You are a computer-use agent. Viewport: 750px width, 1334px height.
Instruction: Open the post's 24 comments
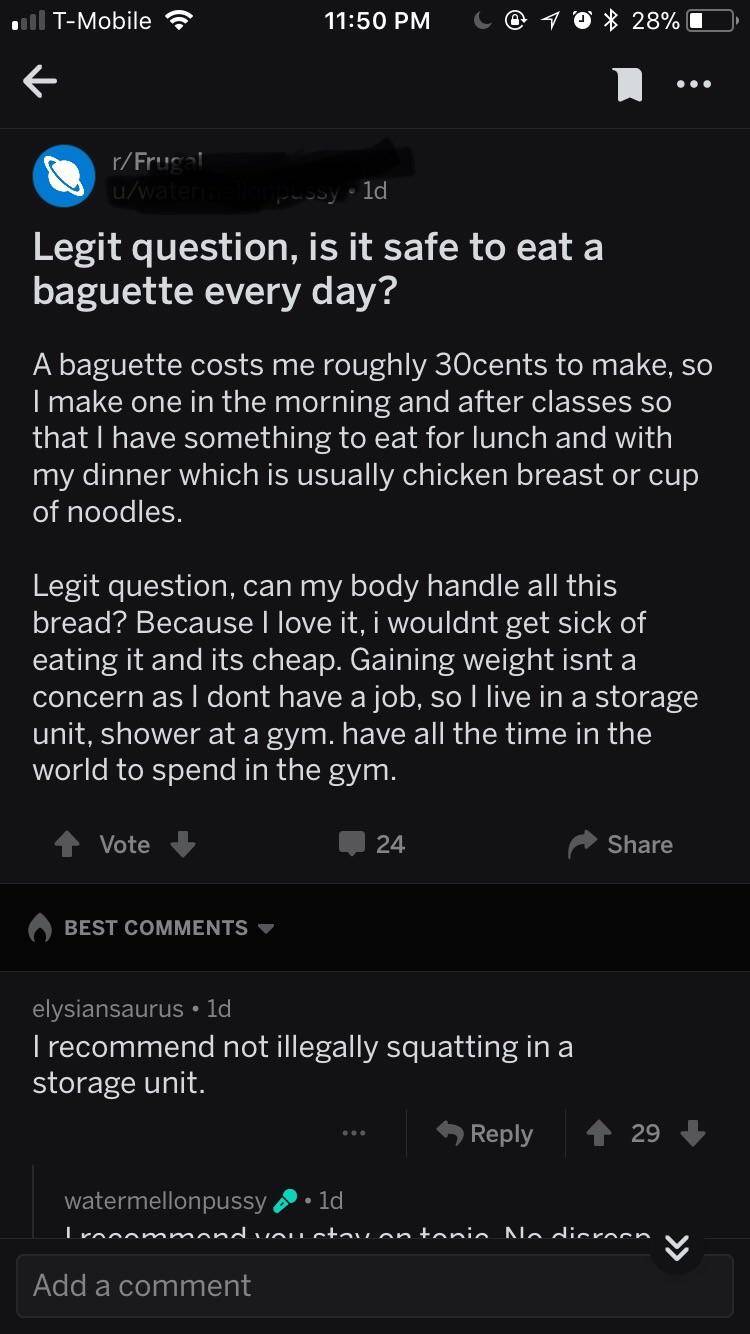pos(372,845)
